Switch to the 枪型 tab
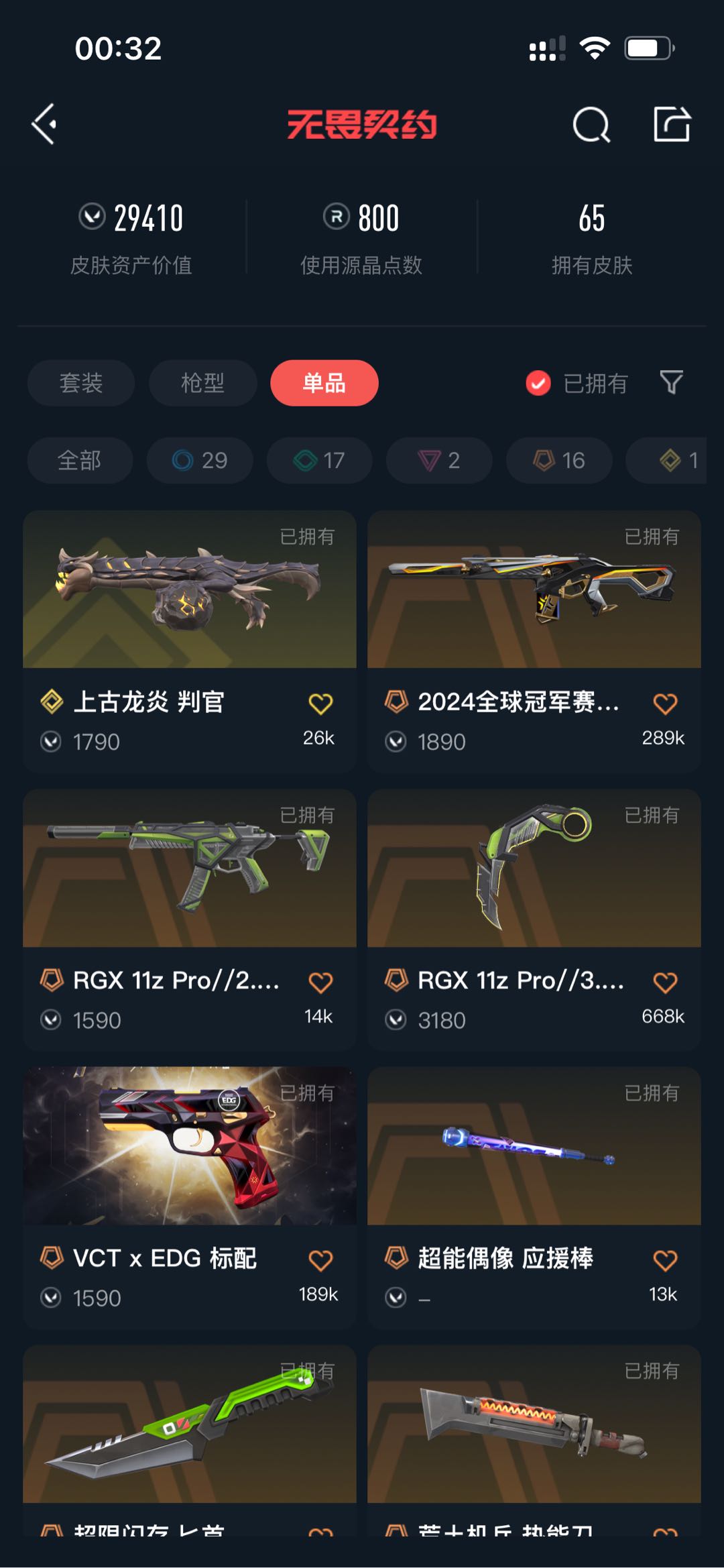 (x=202, y=383)
